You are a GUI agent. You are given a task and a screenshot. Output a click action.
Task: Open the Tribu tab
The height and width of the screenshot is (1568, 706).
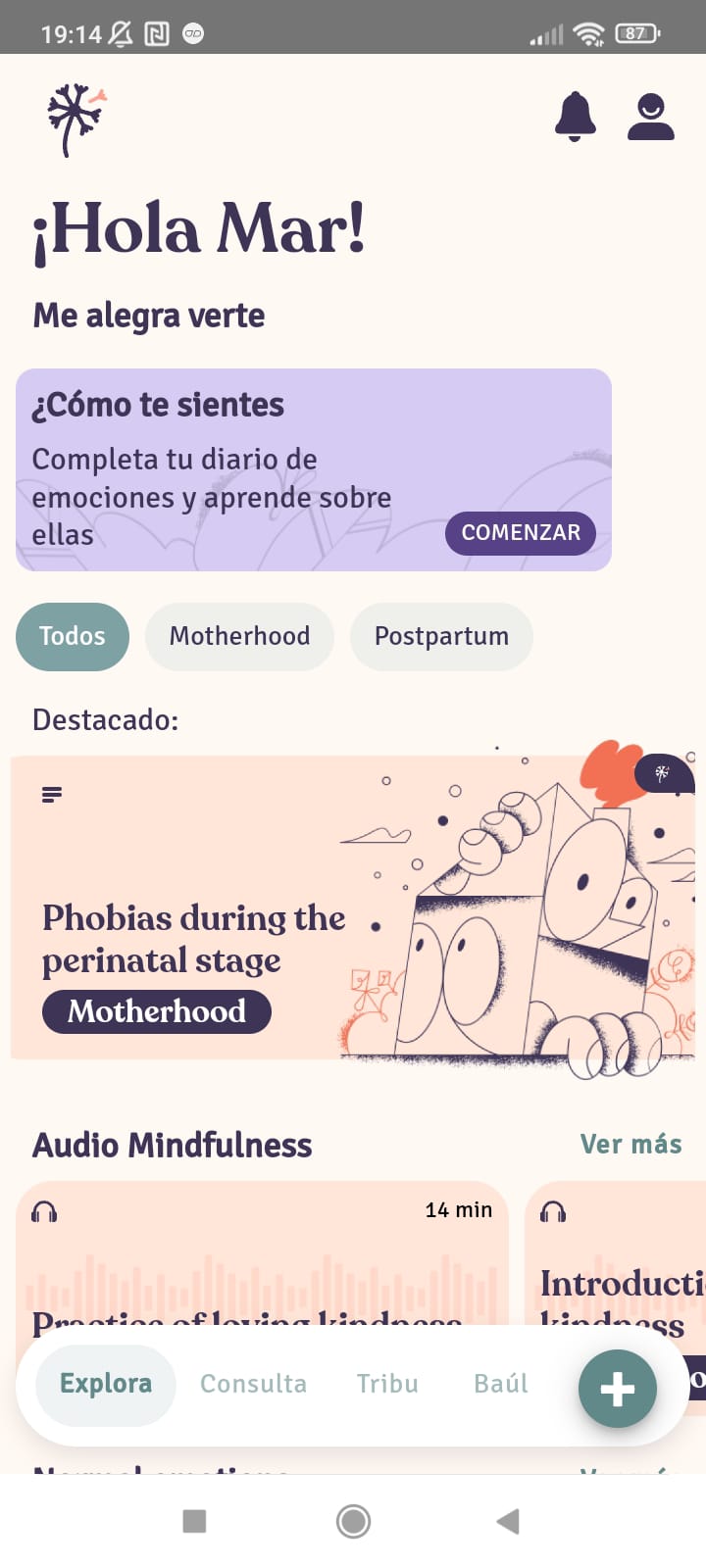(x=387, y=1384)
